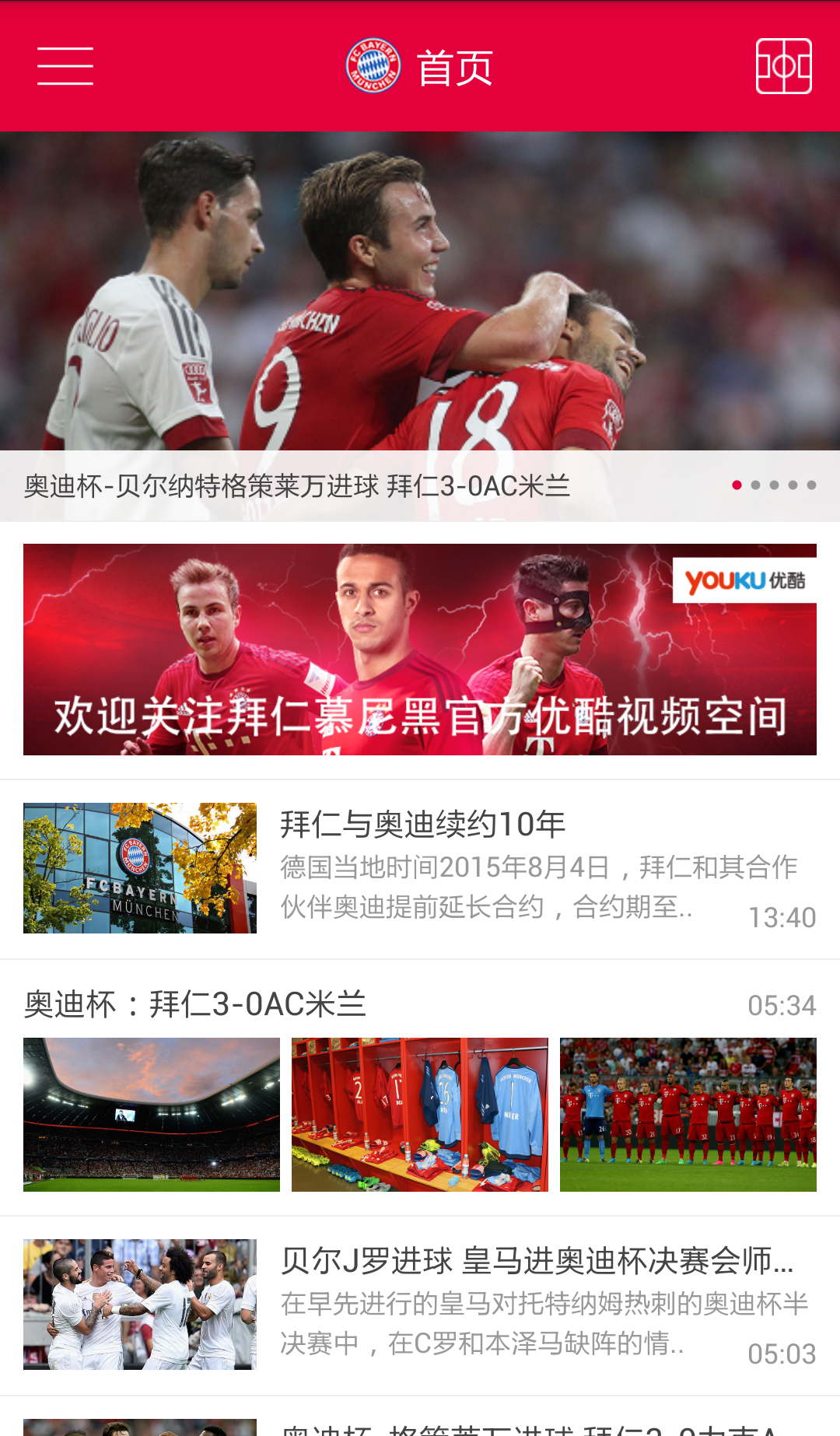Select the second carousel indicator dot
840x1436 pixels.
tap(756, 484)
